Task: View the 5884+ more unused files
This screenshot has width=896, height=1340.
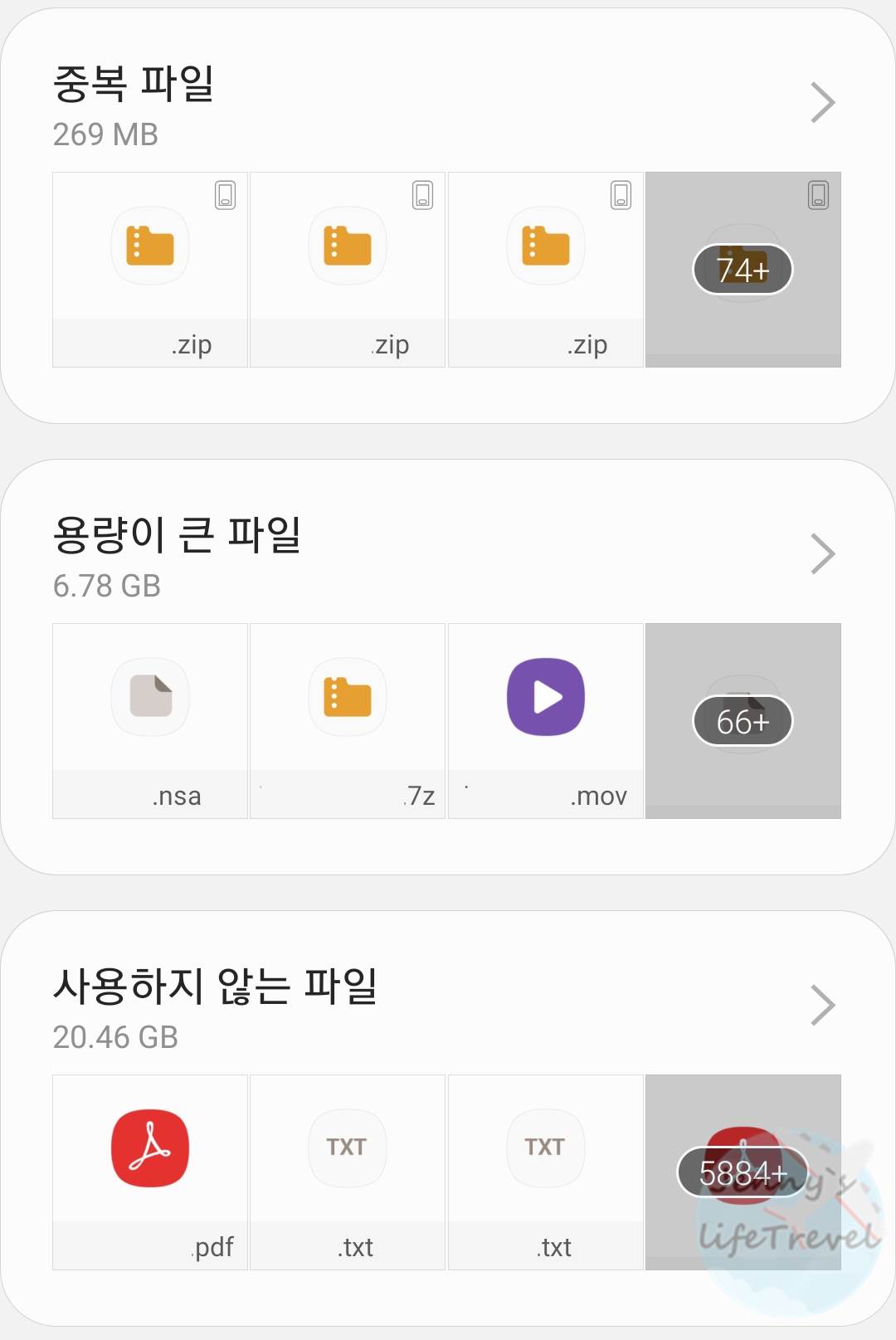Action: click(743, 1172)
